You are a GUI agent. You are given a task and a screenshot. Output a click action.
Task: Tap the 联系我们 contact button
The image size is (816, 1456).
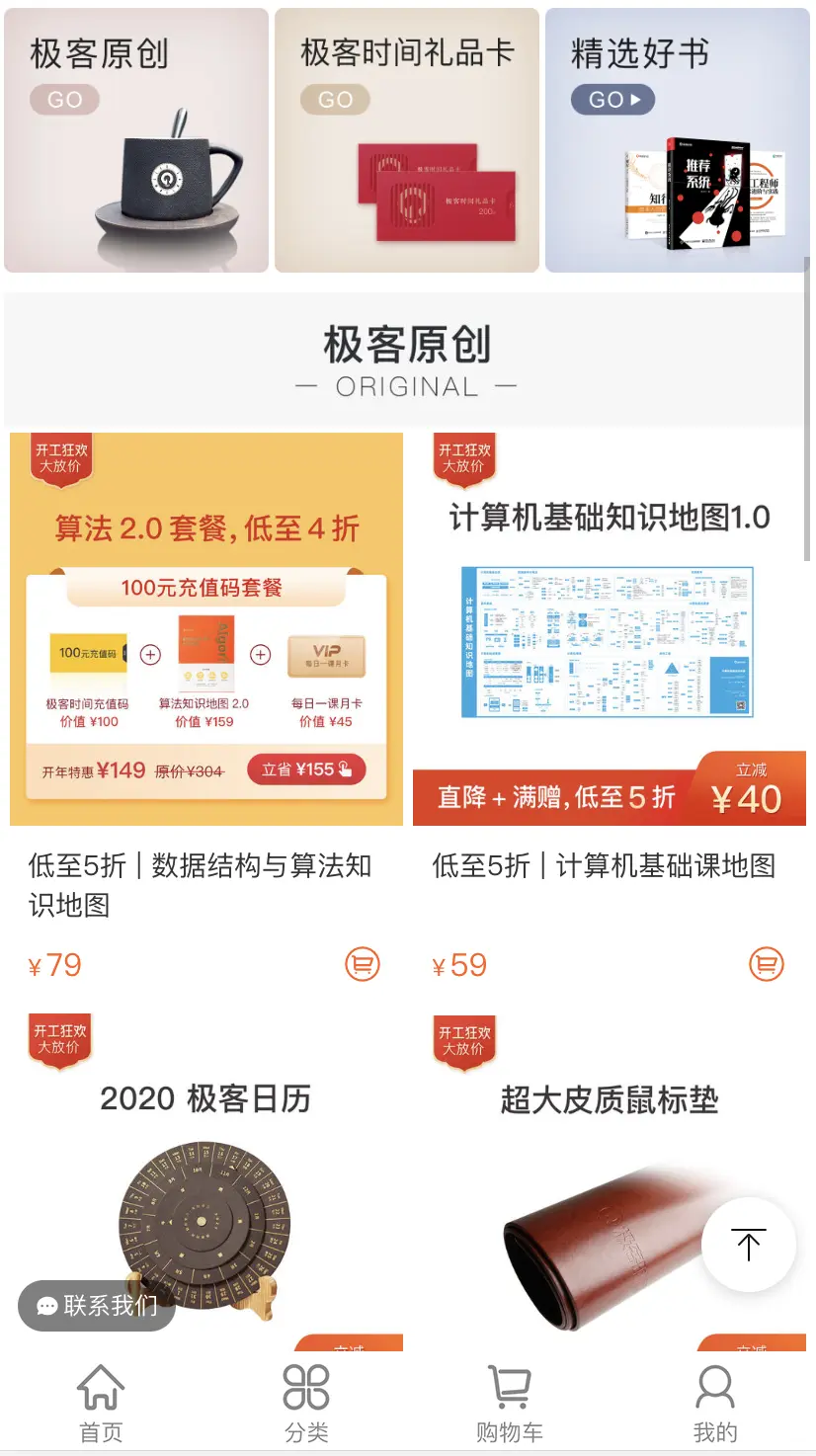(x=97, y=1306)
